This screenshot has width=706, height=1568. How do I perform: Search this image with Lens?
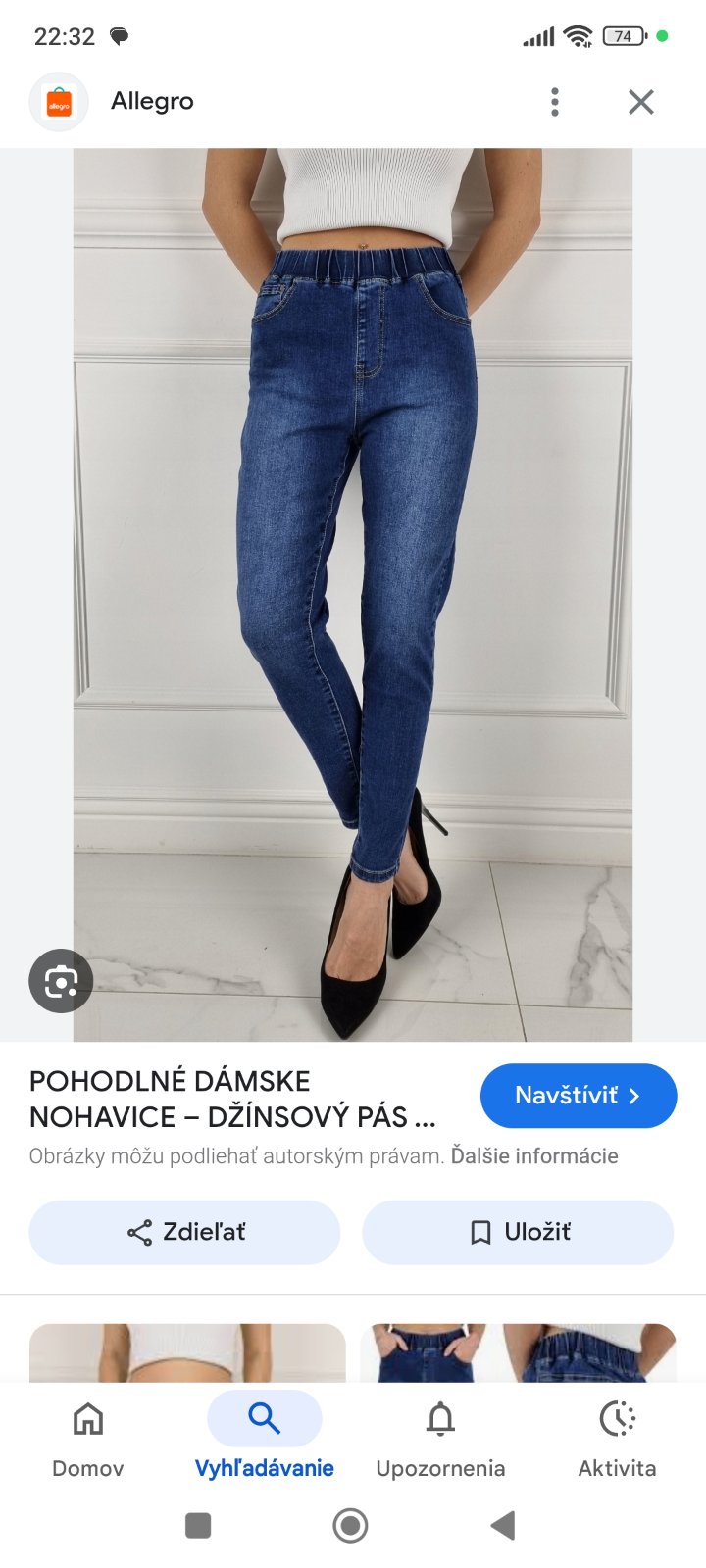(x=61, y=981)
